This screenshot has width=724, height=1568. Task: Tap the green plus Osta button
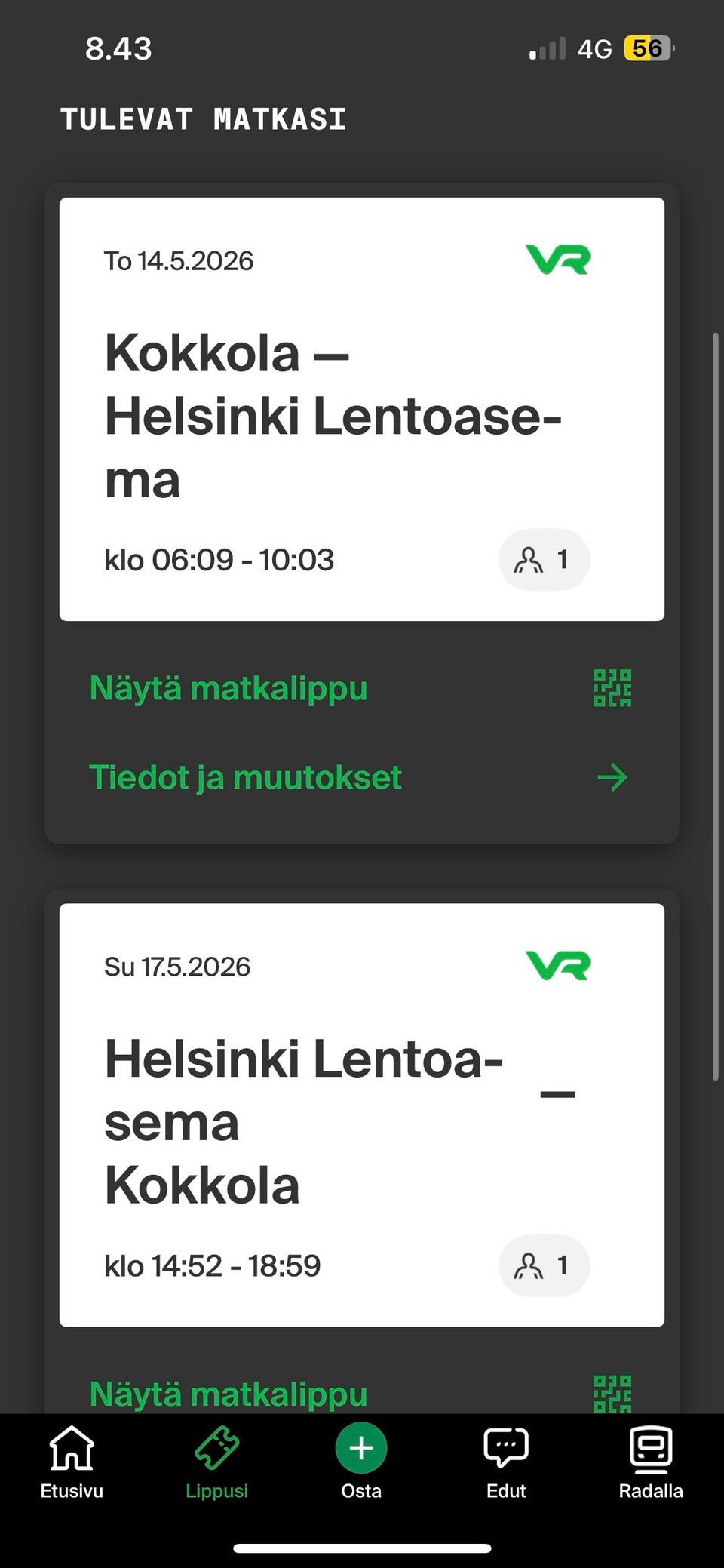point(361,1447)
